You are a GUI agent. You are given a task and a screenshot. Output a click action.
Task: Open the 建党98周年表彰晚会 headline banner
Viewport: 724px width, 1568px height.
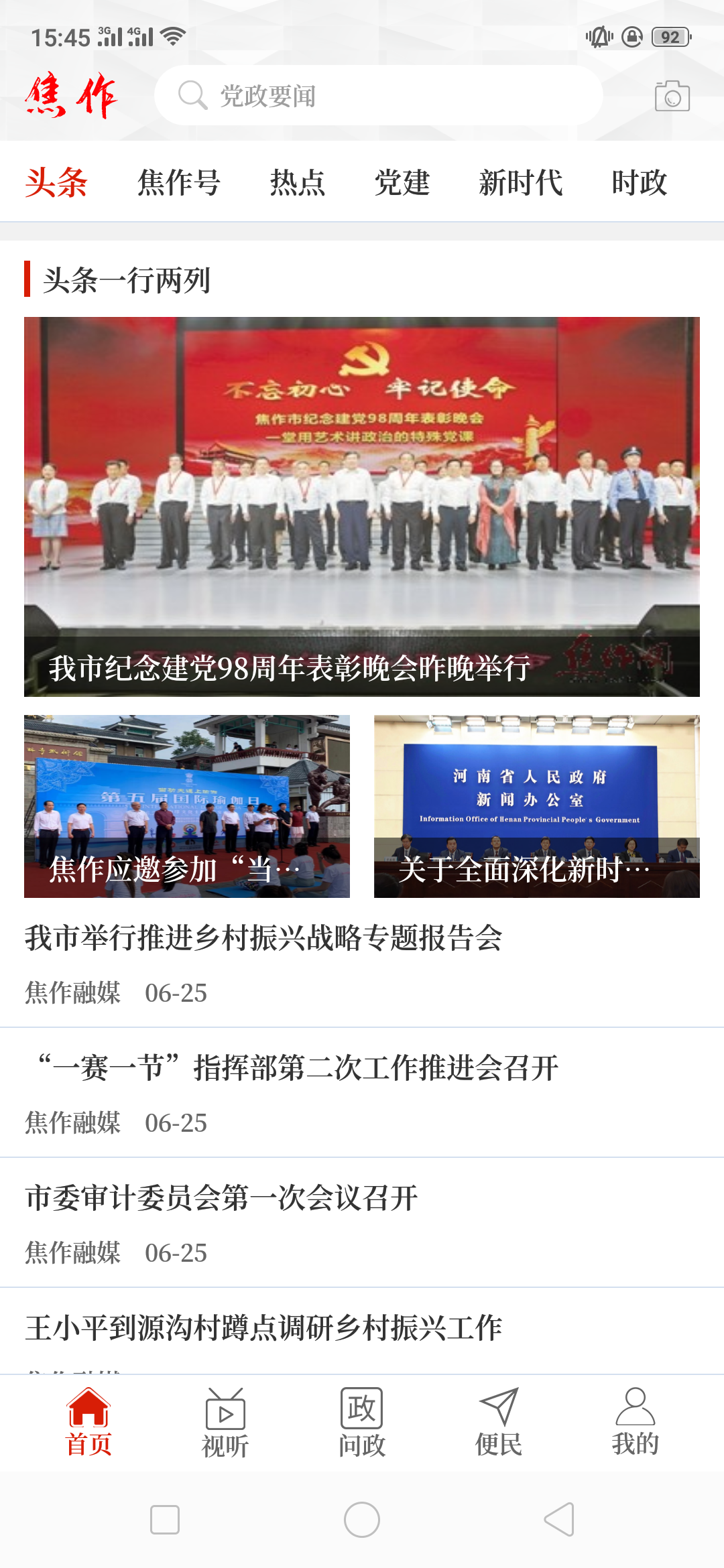coord(362,507)
